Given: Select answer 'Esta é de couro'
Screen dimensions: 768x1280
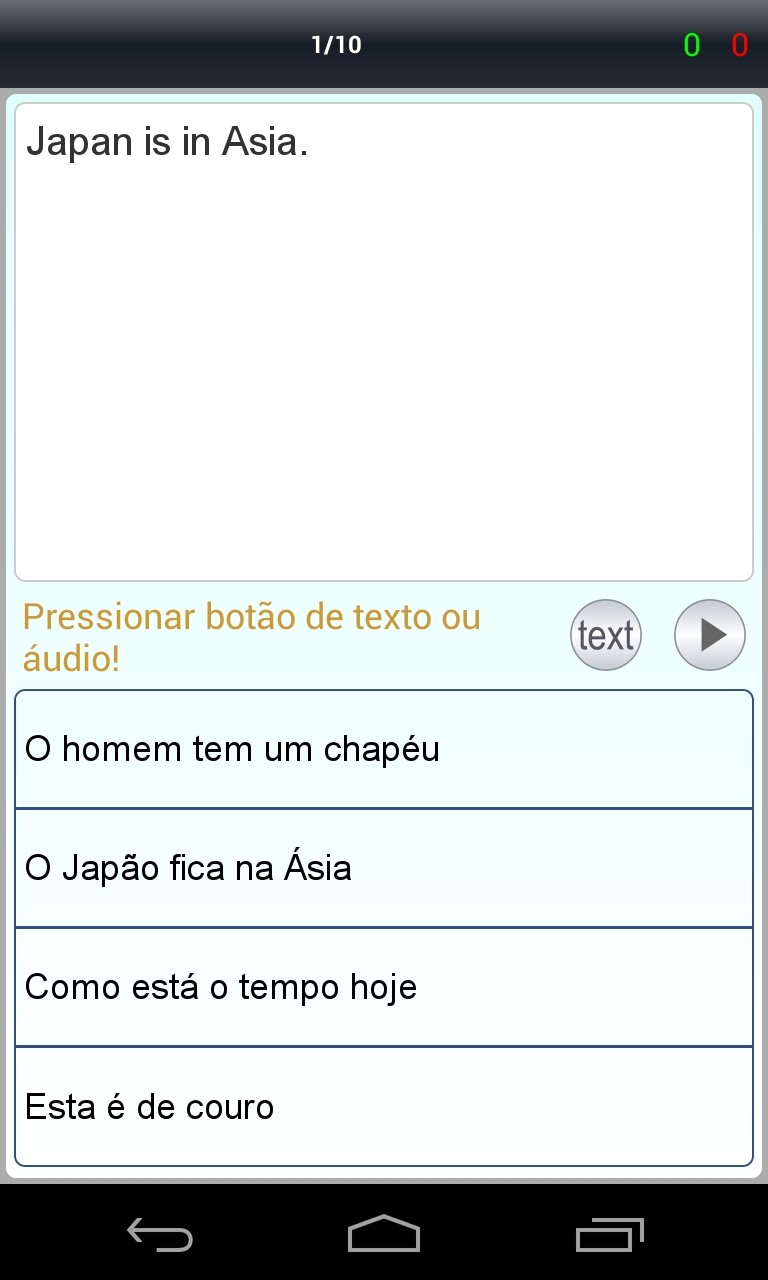Looking at the screenshot, I should pyautogui.click(x=384, y=1107).
